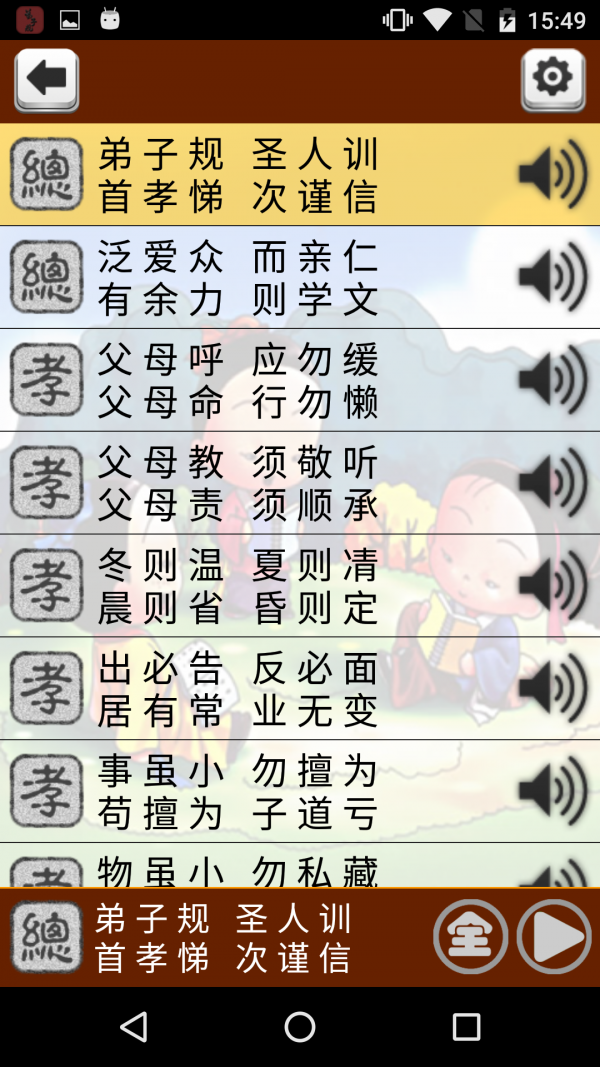Play audio for 父母教 须敬听 verse

click(552, 483)
